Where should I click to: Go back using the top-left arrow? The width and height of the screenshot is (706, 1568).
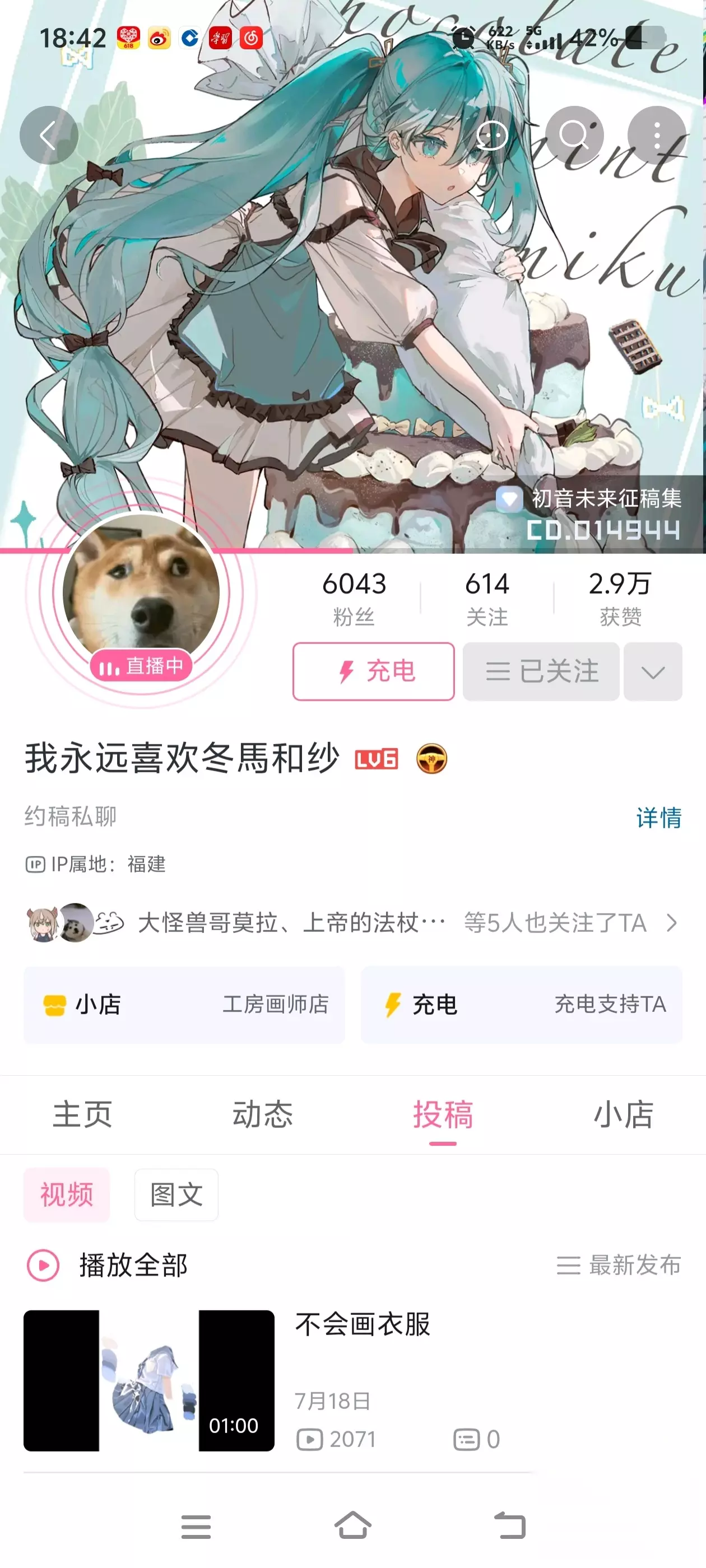49,135
